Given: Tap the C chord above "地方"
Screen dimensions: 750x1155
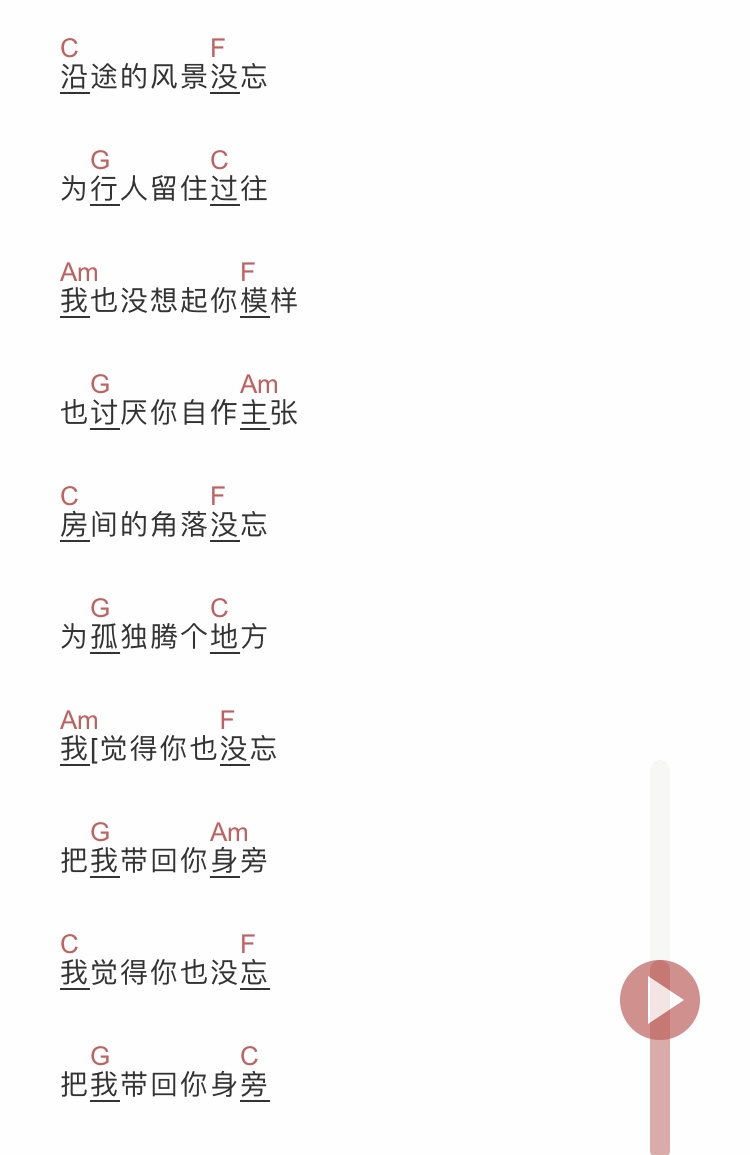Looking at the screenshot, I should [219, 607].
